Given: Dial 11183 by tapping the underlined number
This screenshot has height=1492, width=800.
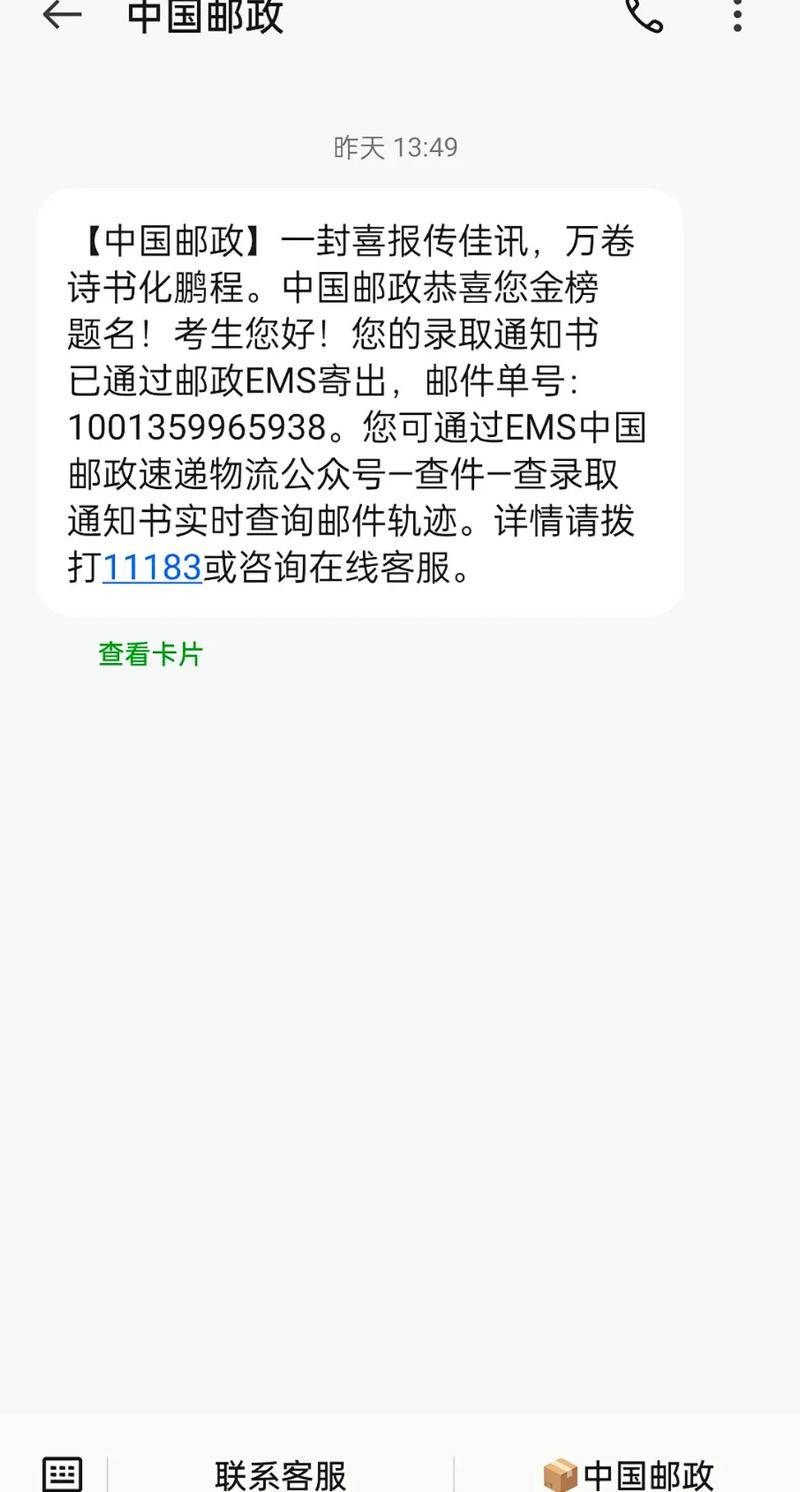Looking at the screenshot, I should tap(151, 568).
